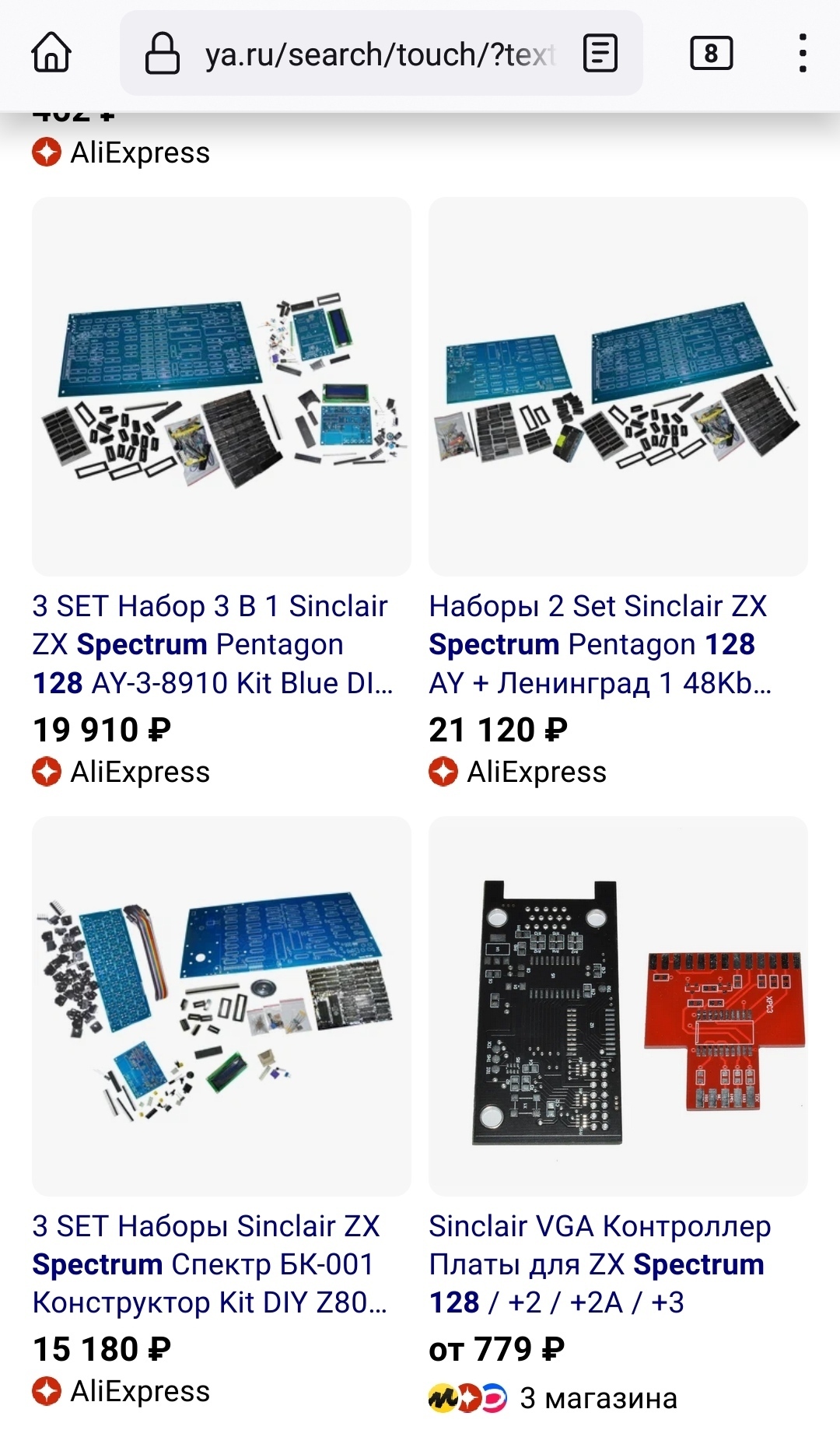Open the Sinclair VGA Контроллер product image
The image size is (840, 1444).
(618, 1005)
